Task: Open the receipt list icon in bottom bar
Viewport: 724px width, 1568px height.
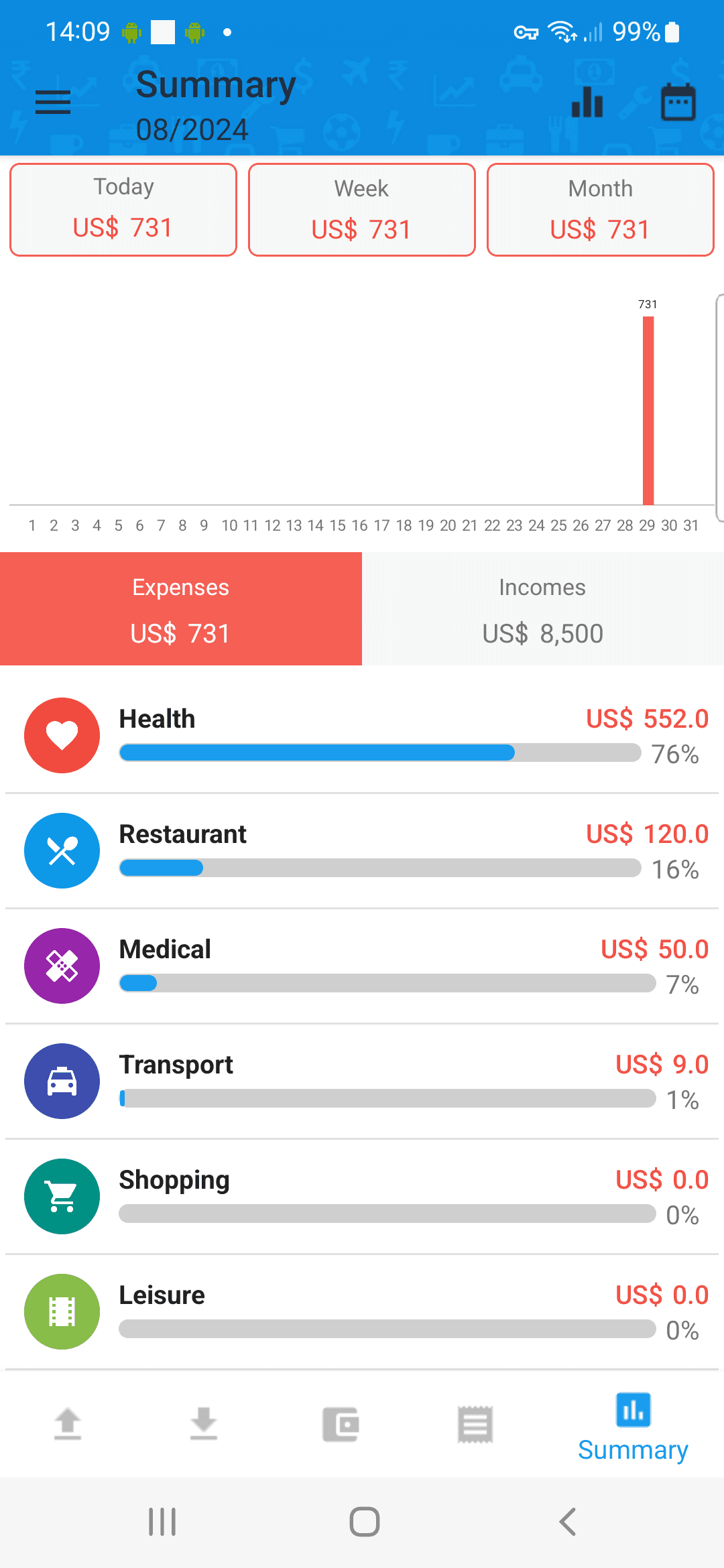Action: [476, 1425]
